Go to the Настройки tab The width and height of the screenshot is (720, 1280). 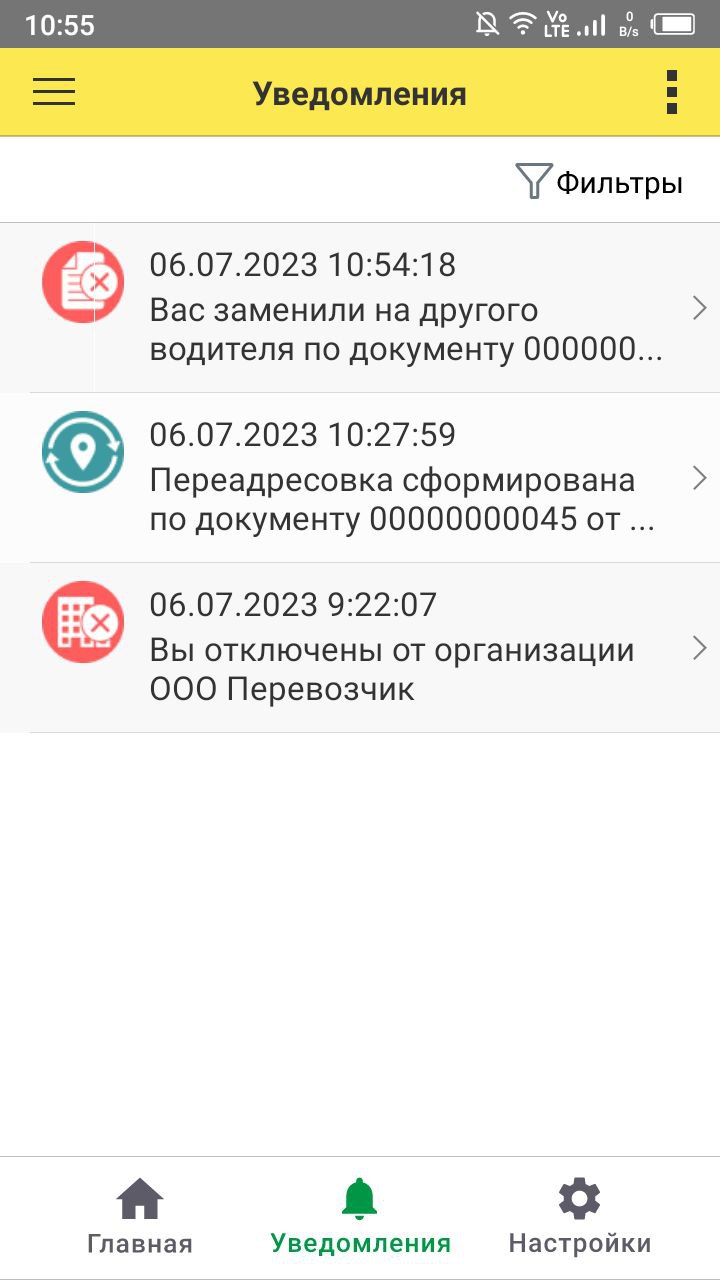580,1217
